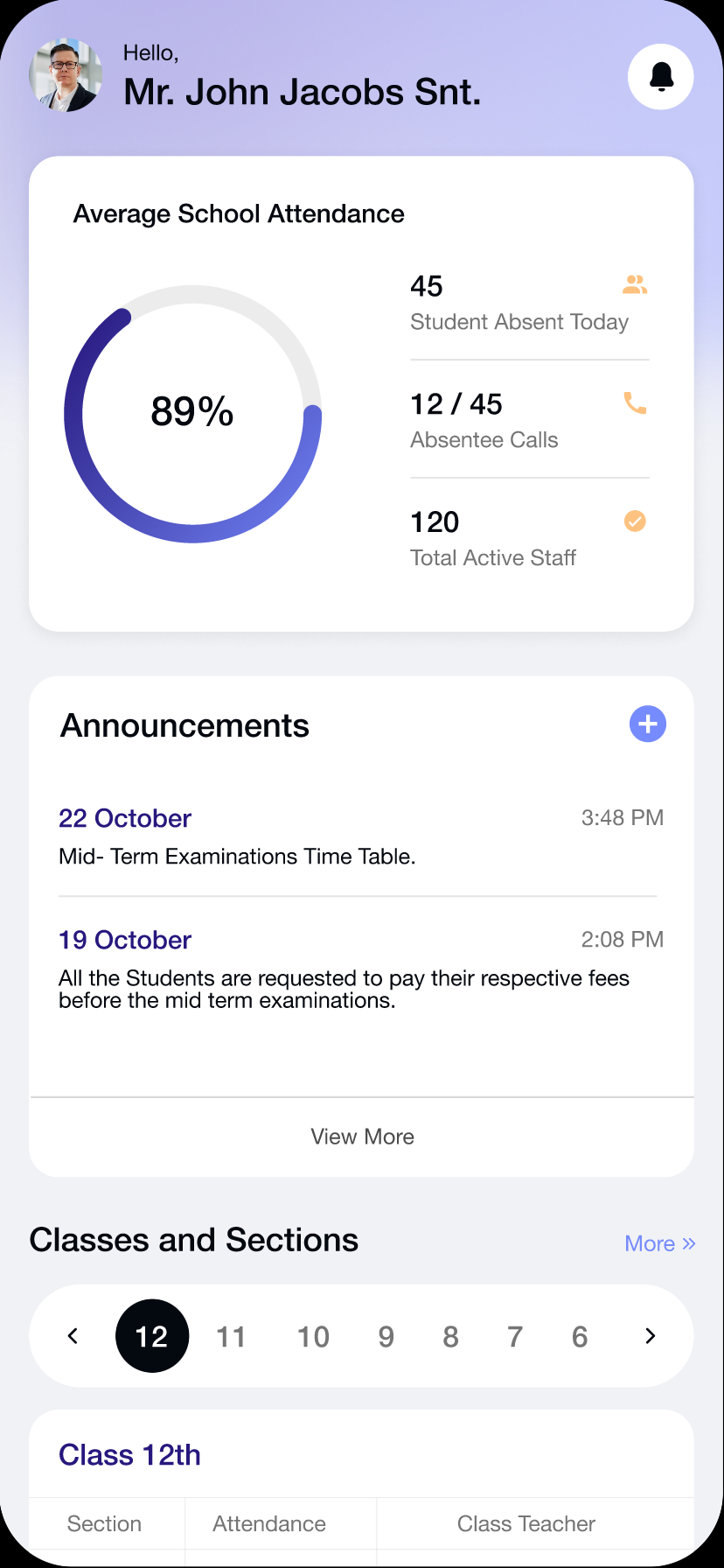Click the left arrow in class selector
This screenshot has height=1568, width=724.
73,1336
